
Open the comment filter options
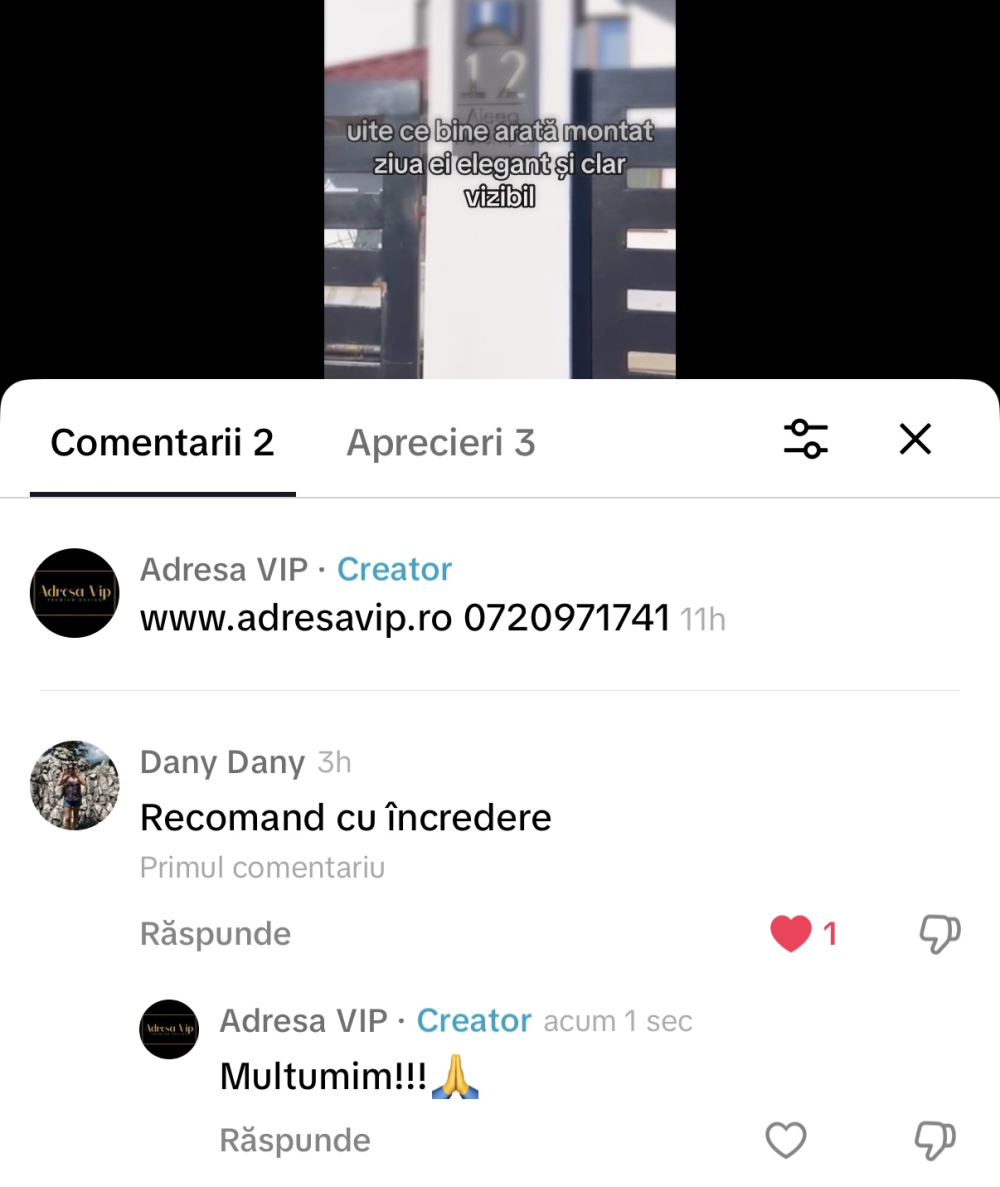click(x=805, y=439)
